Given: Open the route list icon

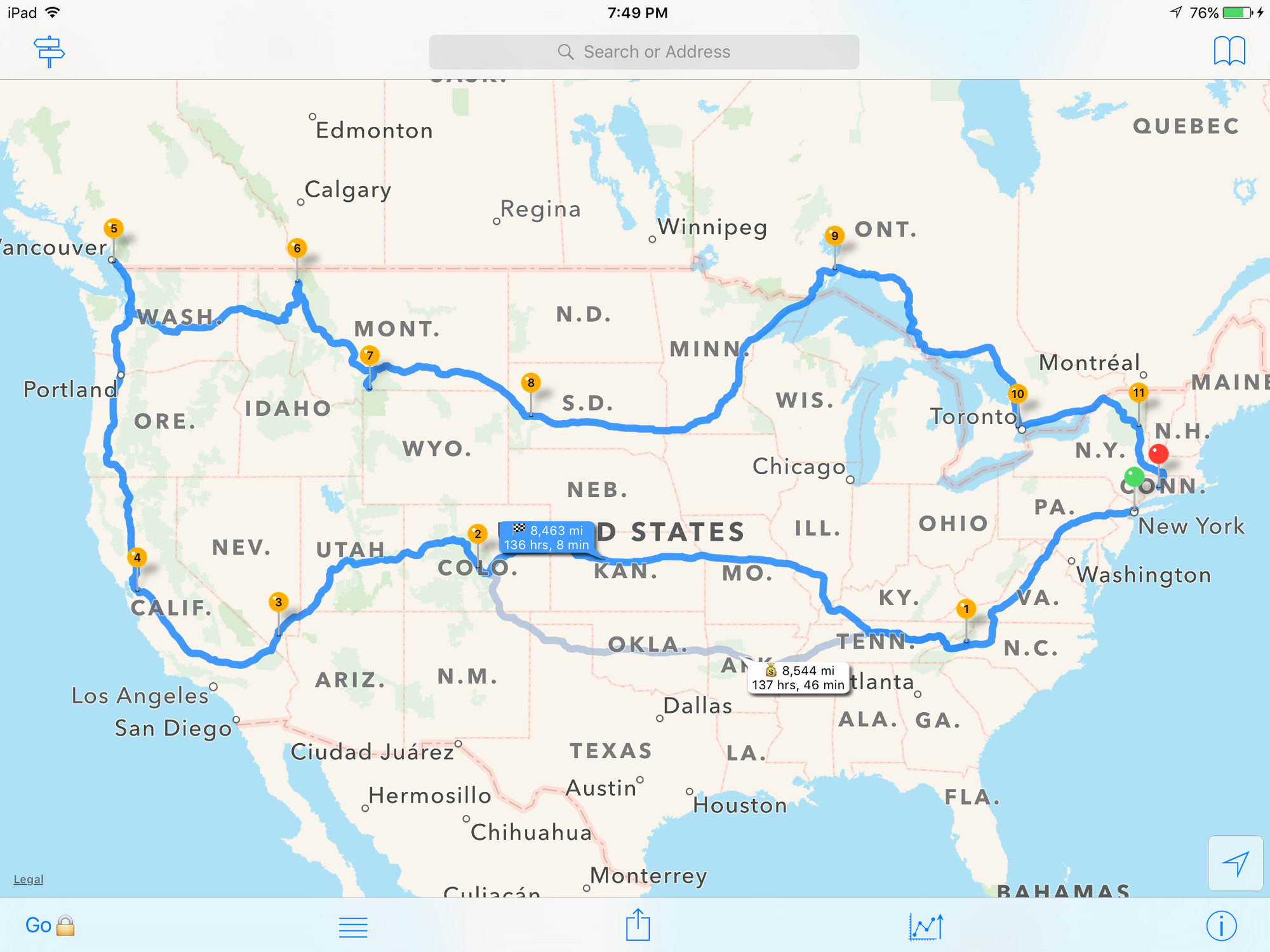Looking at the screenshot, I should (x=353, y=927).
